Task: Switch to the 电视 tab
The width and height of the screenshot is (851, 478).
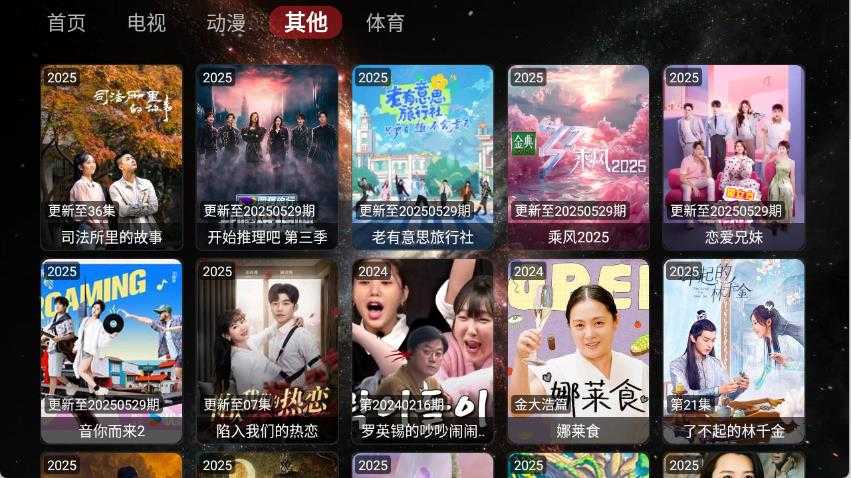Action: tap(147, 23)
